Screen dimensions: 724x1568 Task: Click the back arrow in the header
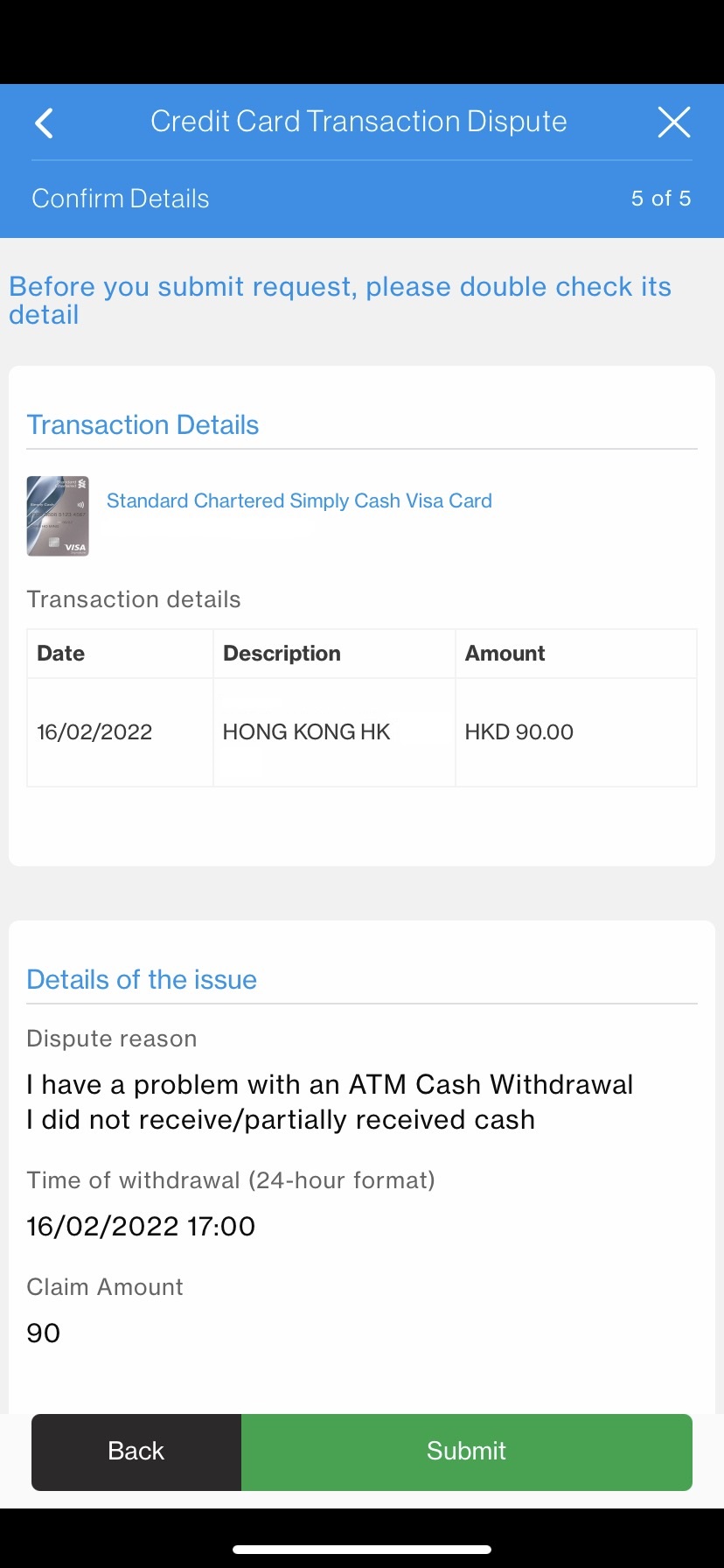44,122
